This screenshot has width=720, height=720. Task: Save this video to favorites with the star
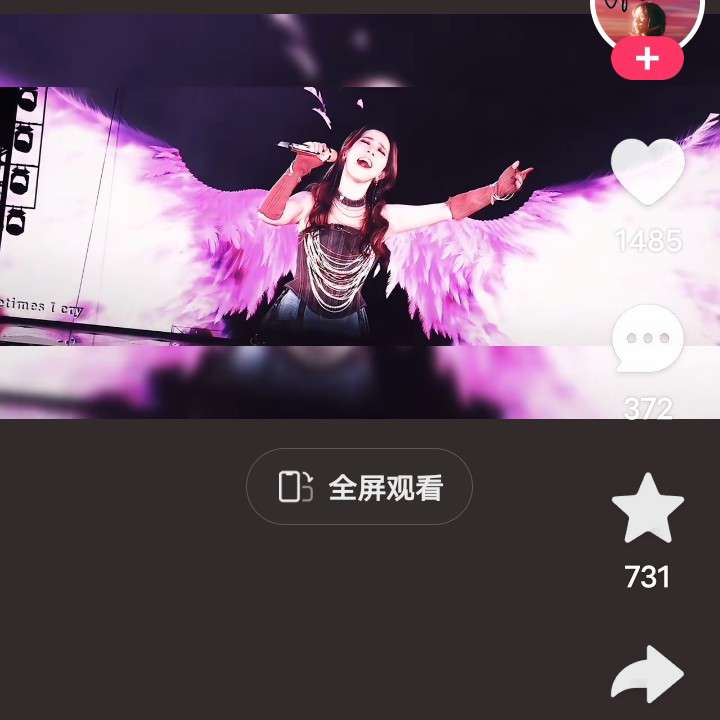[x=647, y=508]
